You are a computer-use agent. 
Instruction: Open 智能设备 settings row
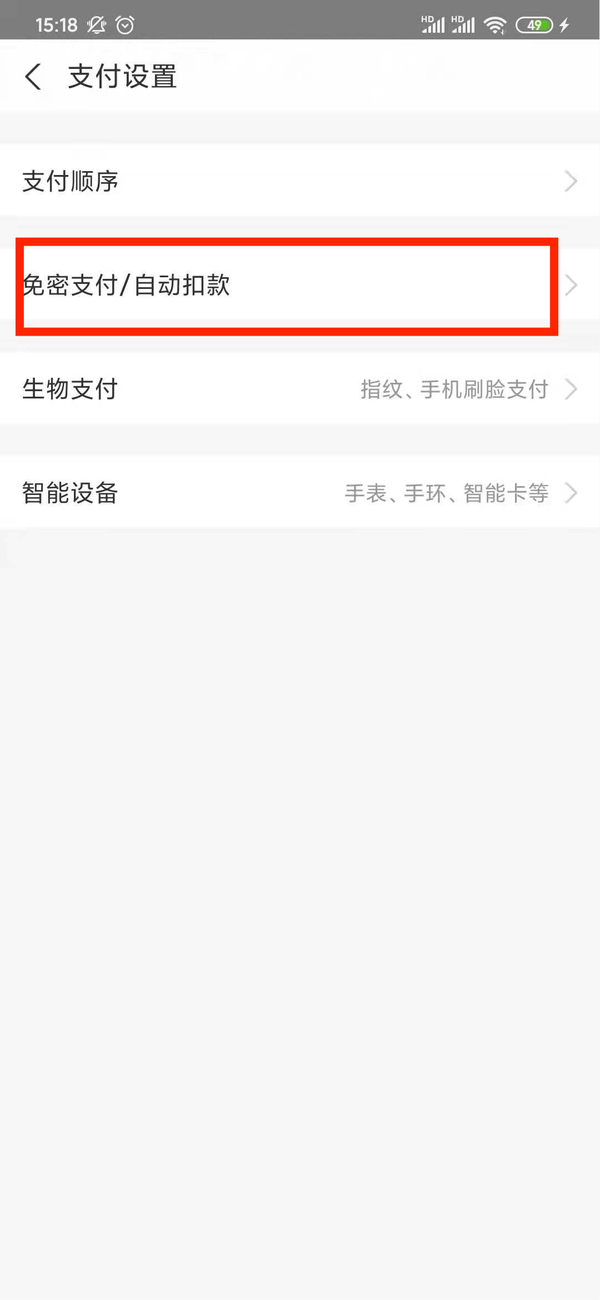(300, 493)
